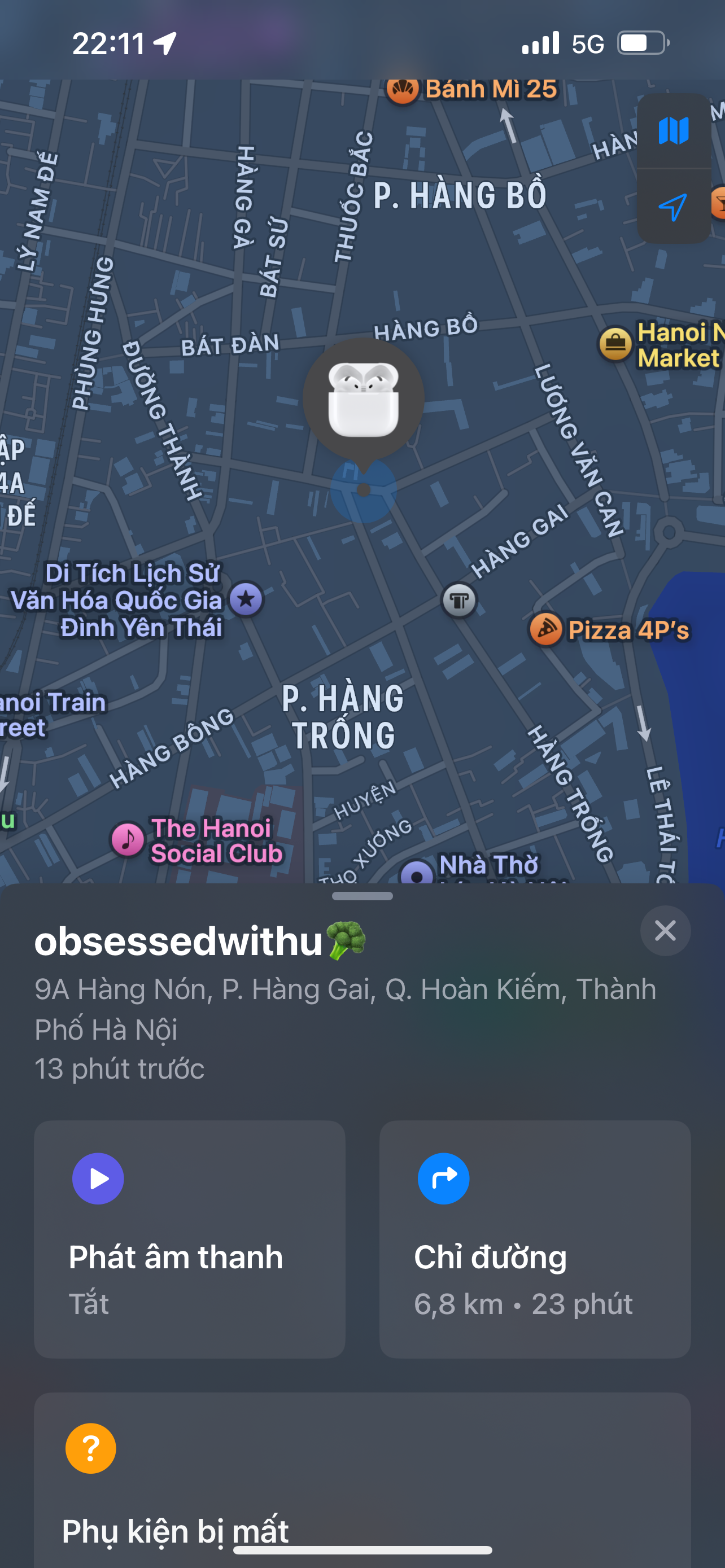Viewport: 725px width, 1568px height.
Task: Open Đình Yên Thái landmark marker
Action: coord(246,599)
